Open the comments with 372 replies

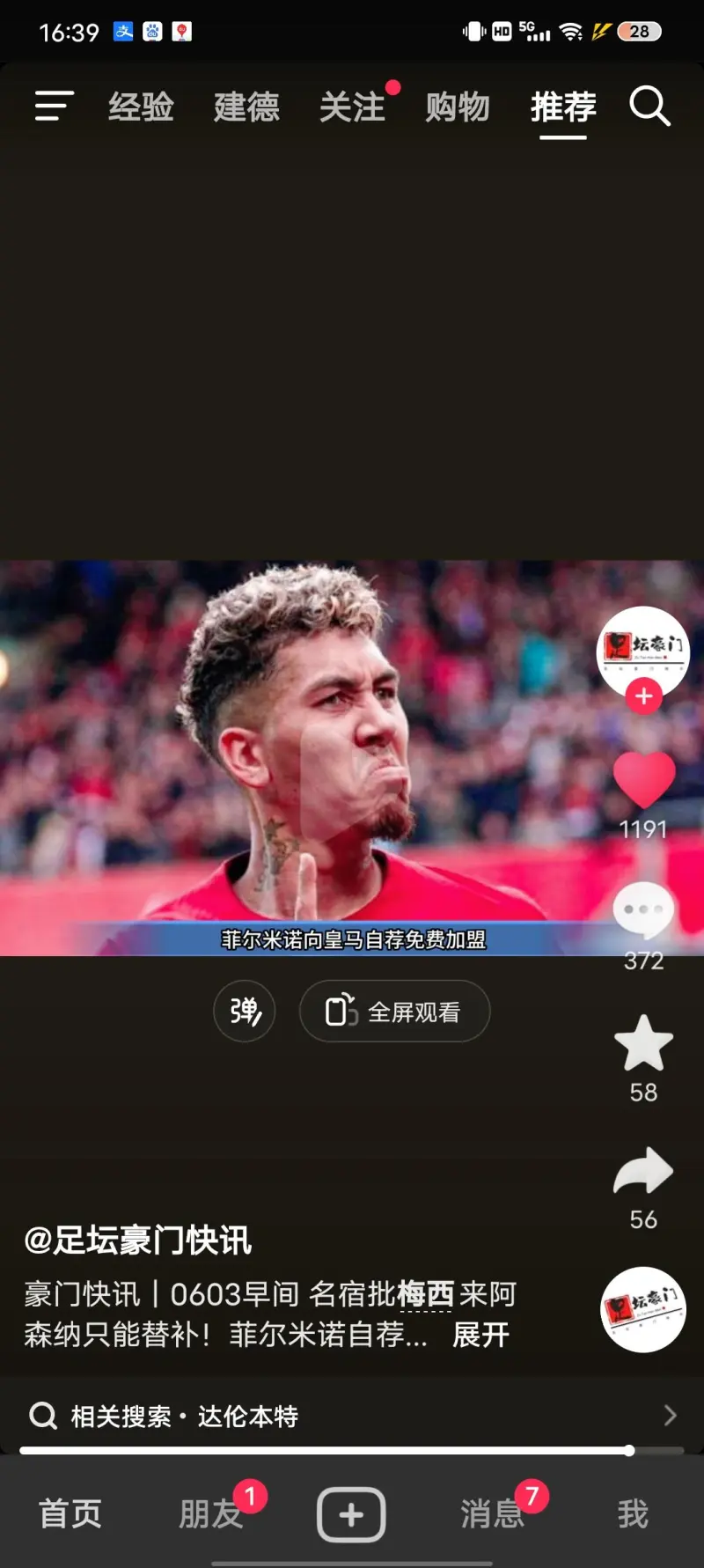[x=643, y=911]
